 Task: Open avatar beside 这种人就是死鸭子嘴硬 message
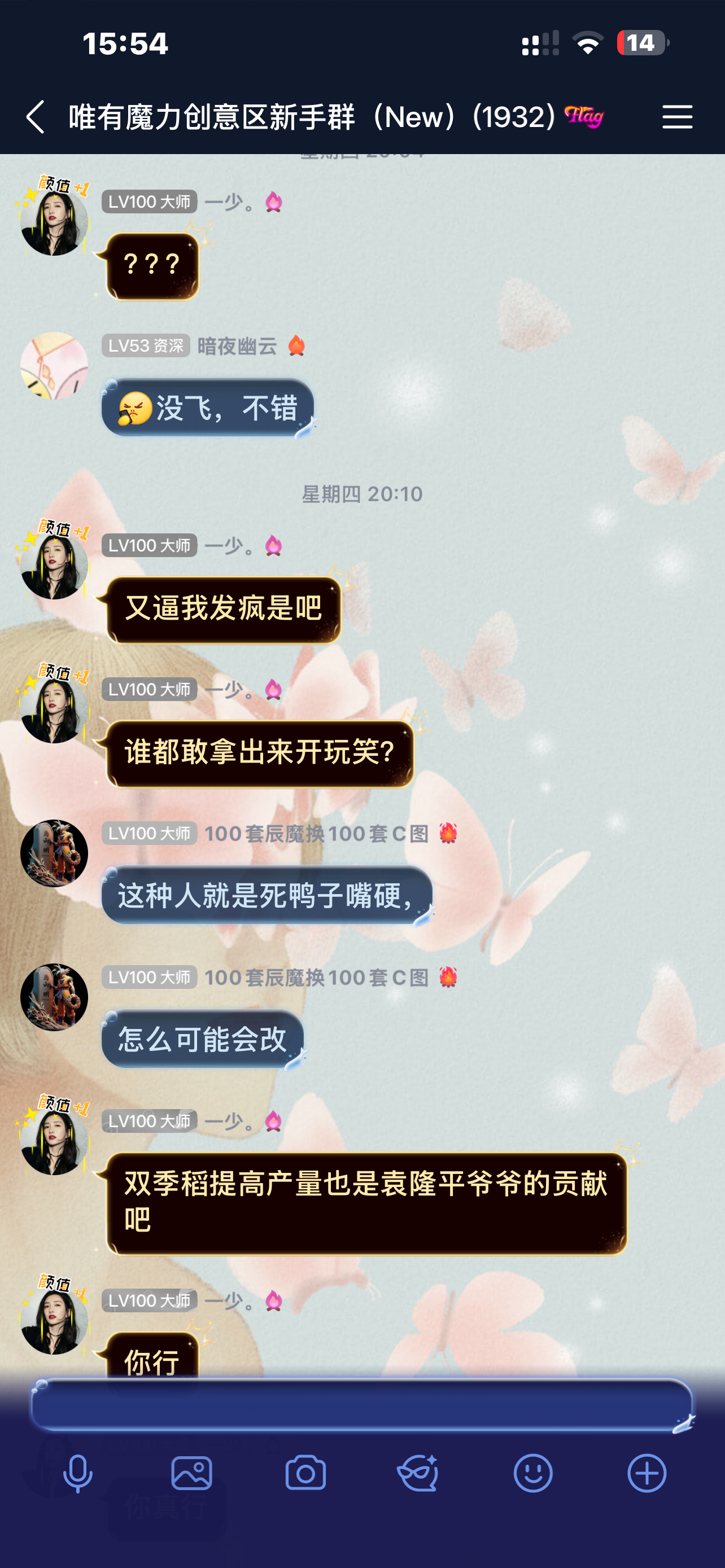click(x=54, y=853)
